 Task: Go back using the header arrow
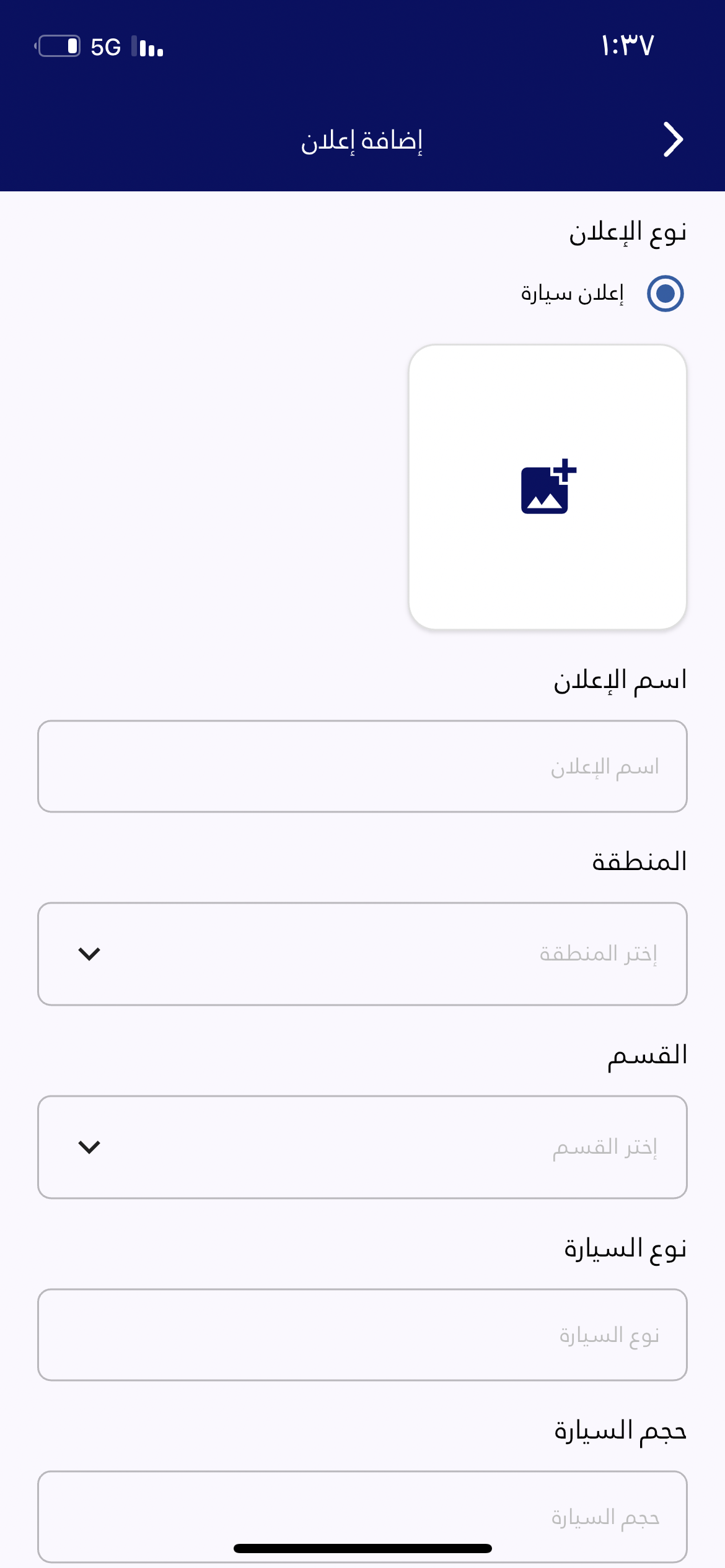click(x=673, y=139)
